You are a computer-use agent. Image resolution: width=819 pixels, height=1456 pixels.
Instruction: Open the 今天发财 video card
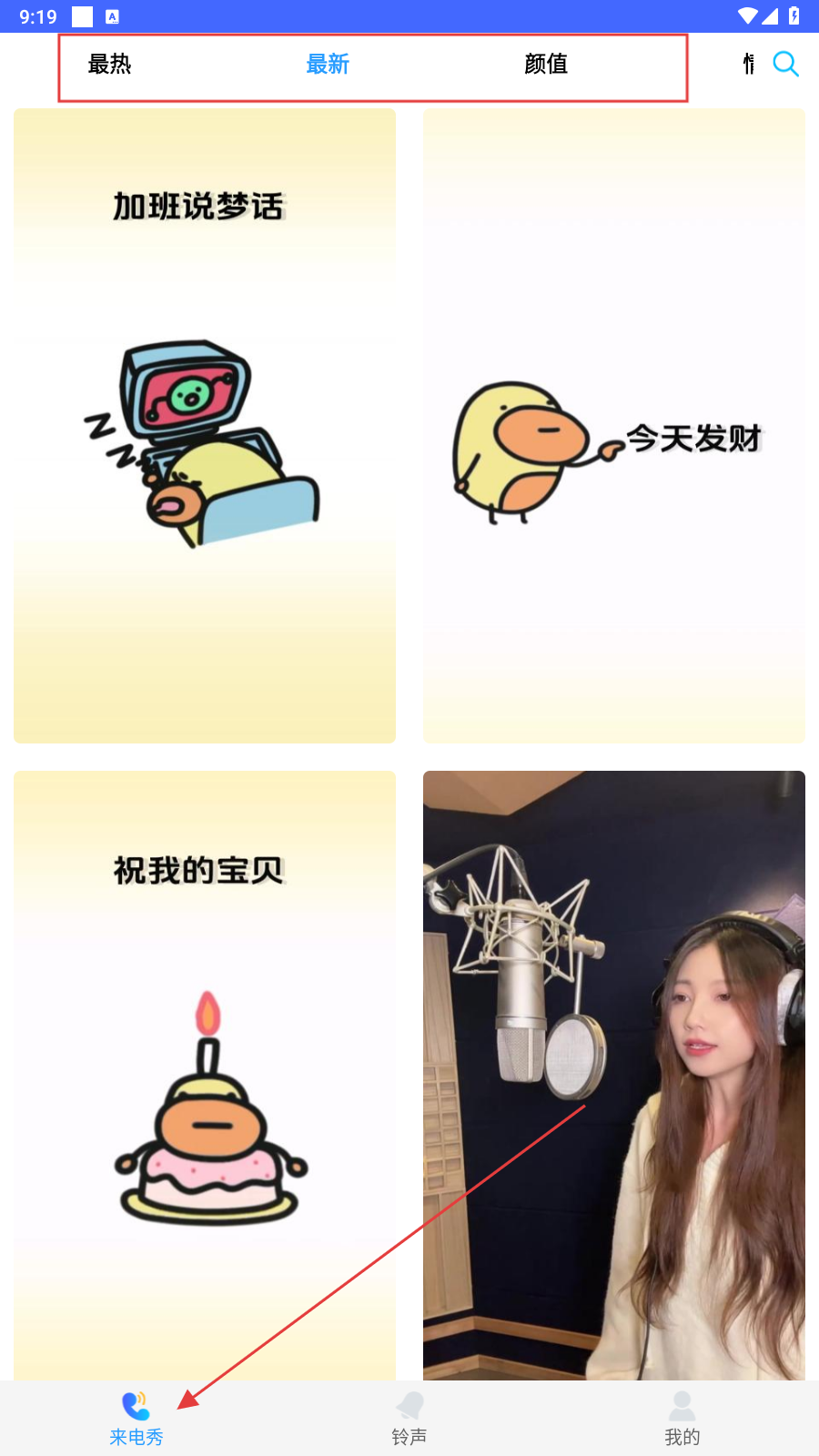pos(614,426)
